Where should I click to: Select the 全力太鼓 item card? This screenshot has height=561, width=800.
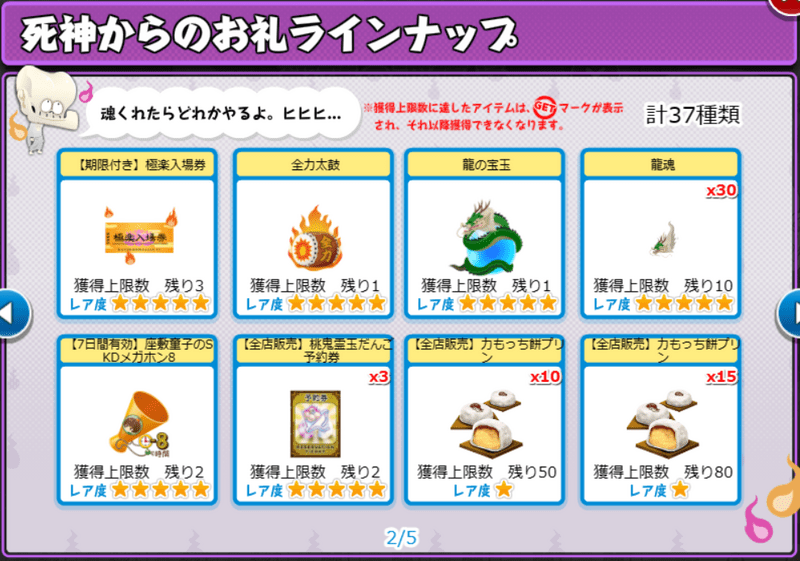point(311,233)
